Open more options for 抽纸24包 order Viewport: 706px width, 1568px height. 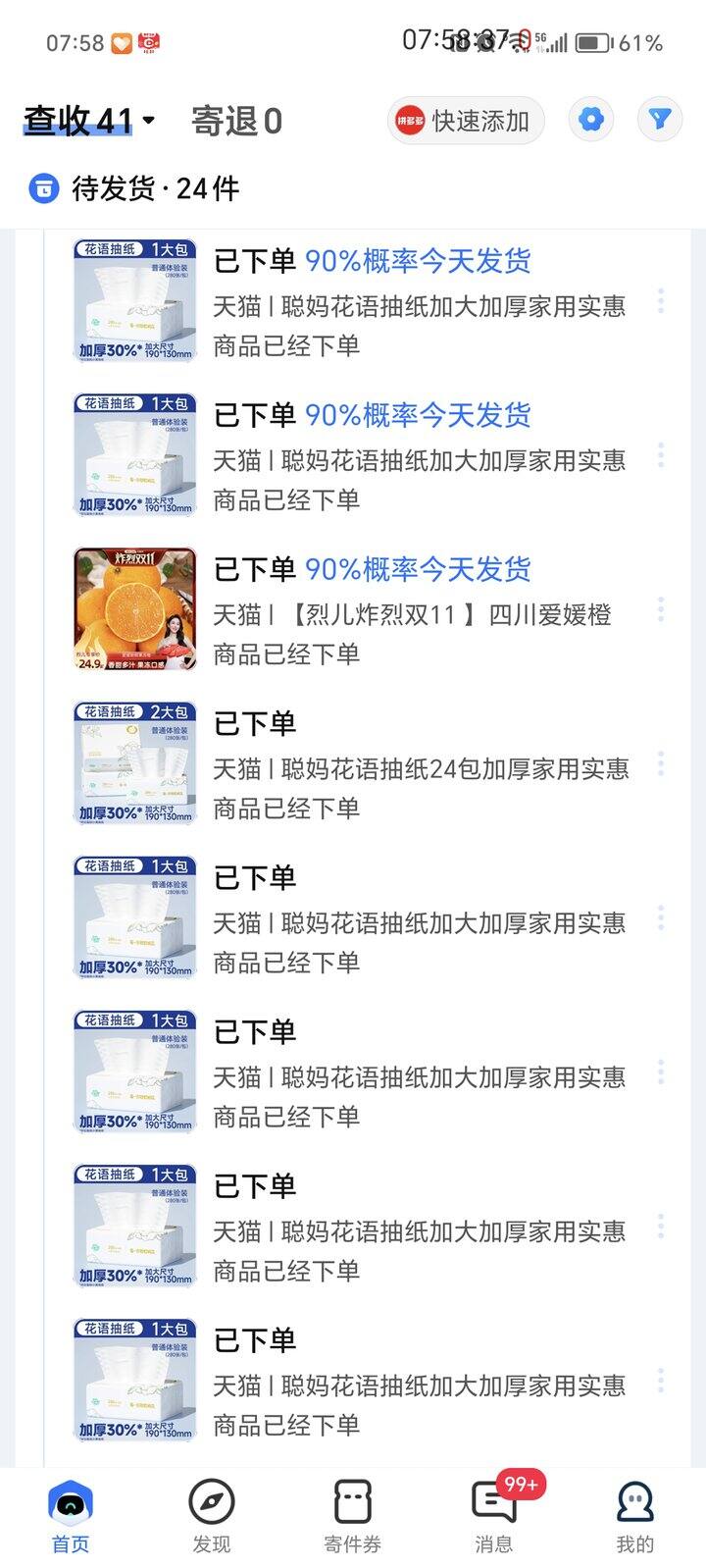(x=661, y=763)
